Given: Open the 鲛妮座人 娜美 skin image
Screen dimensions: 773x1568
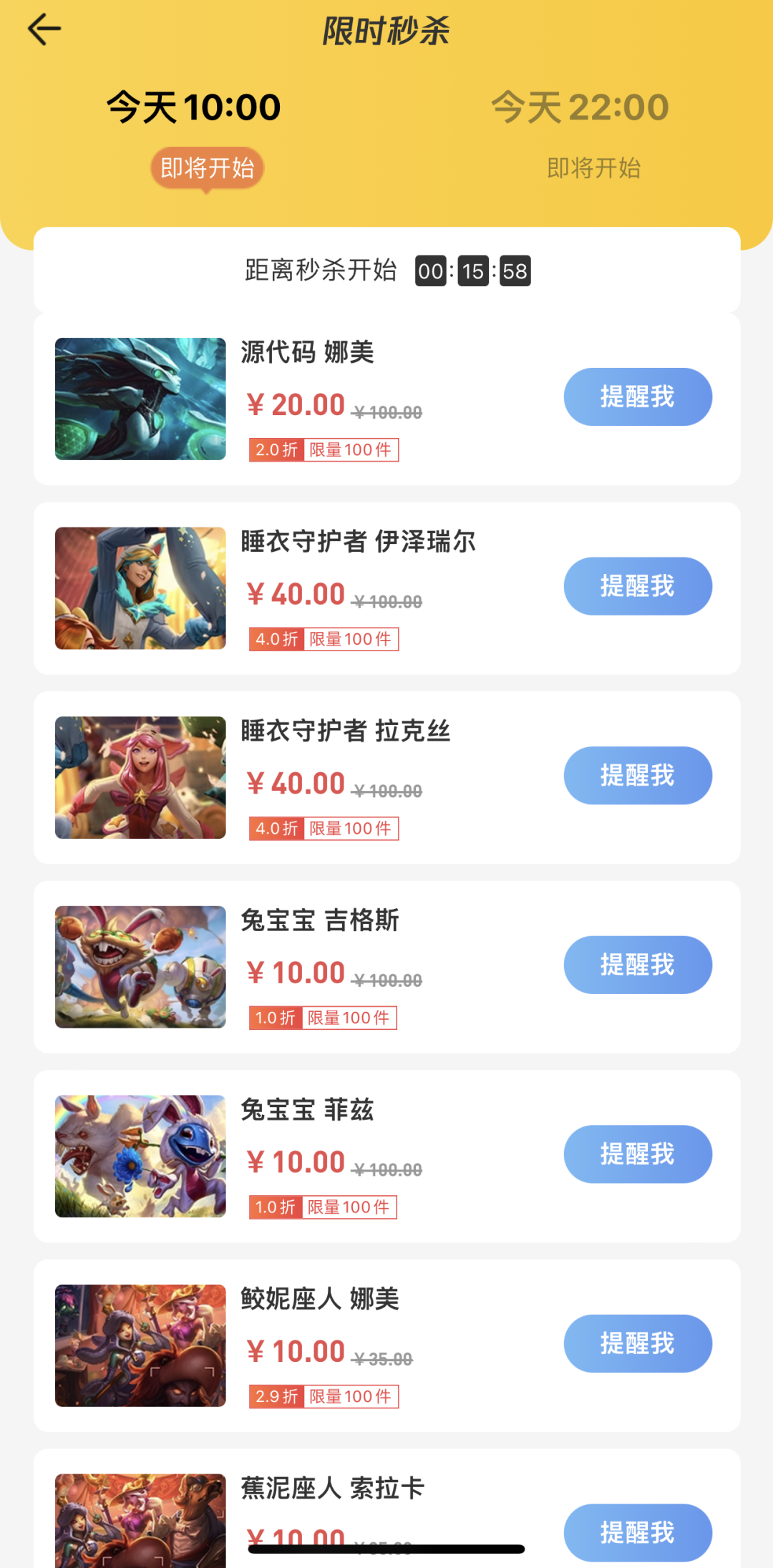Looking at the screenshot, I should coord(140,1345).
